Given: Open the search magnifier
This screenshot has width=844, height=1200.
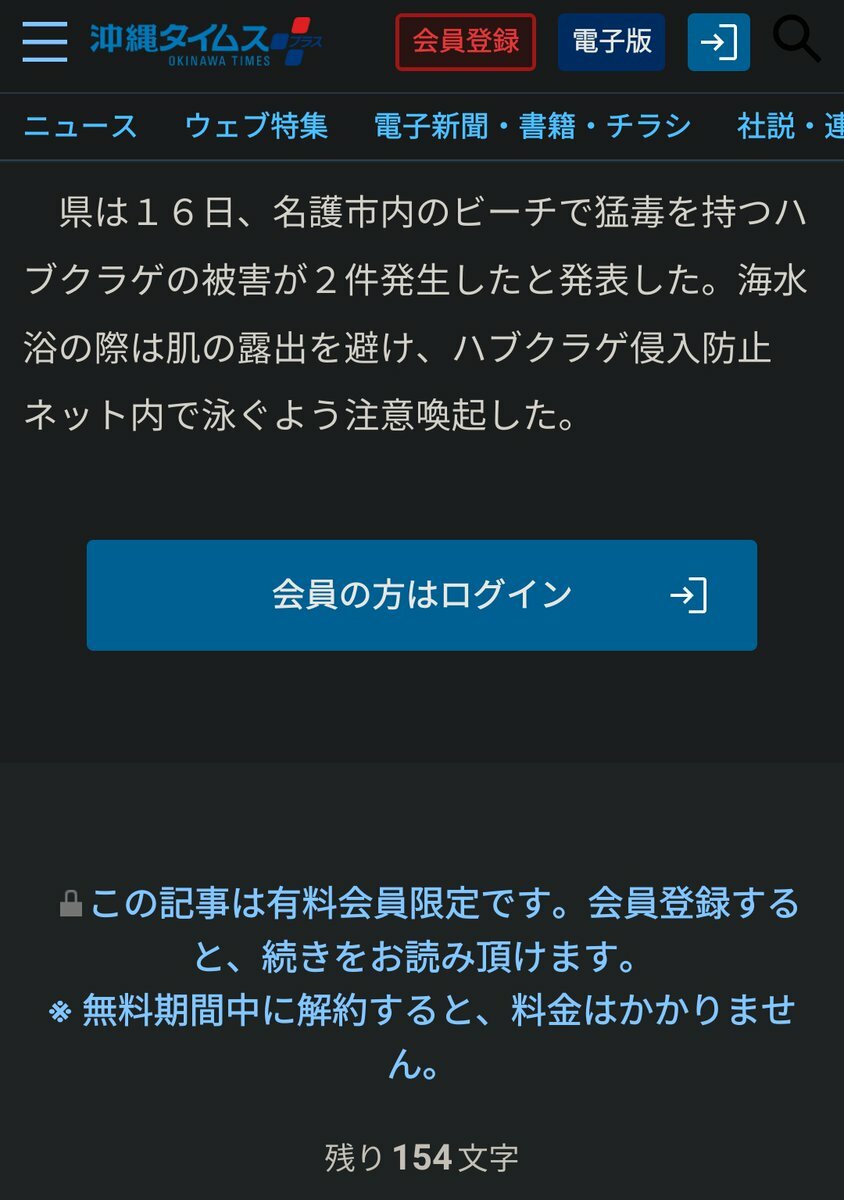Looking at the screenshot, I should tap(796, 40).
